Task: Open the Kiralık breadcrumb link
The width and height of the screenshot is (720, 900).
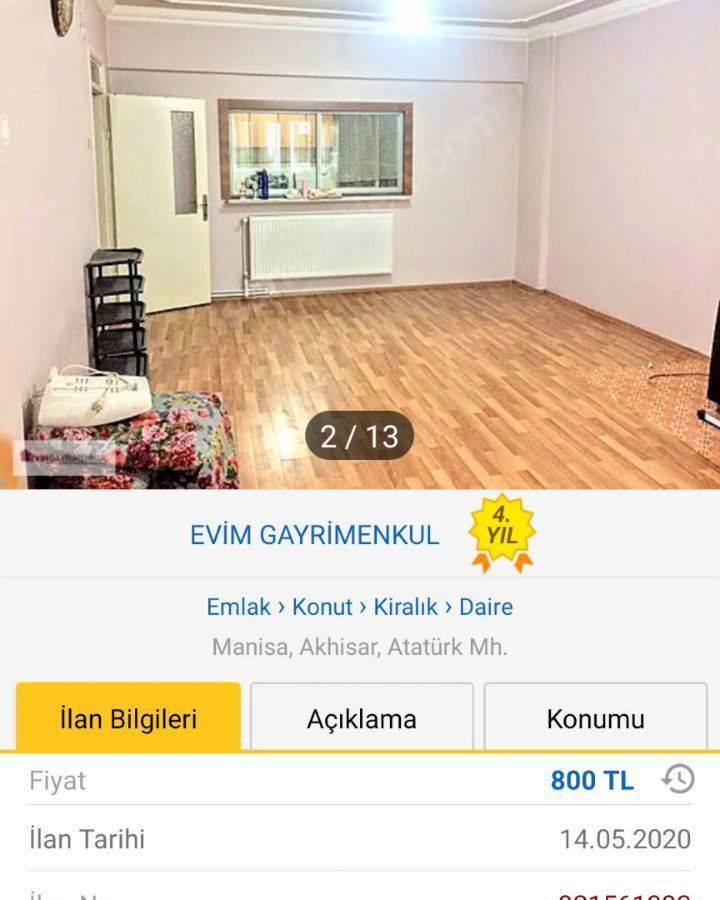Action: coord(405,607)
